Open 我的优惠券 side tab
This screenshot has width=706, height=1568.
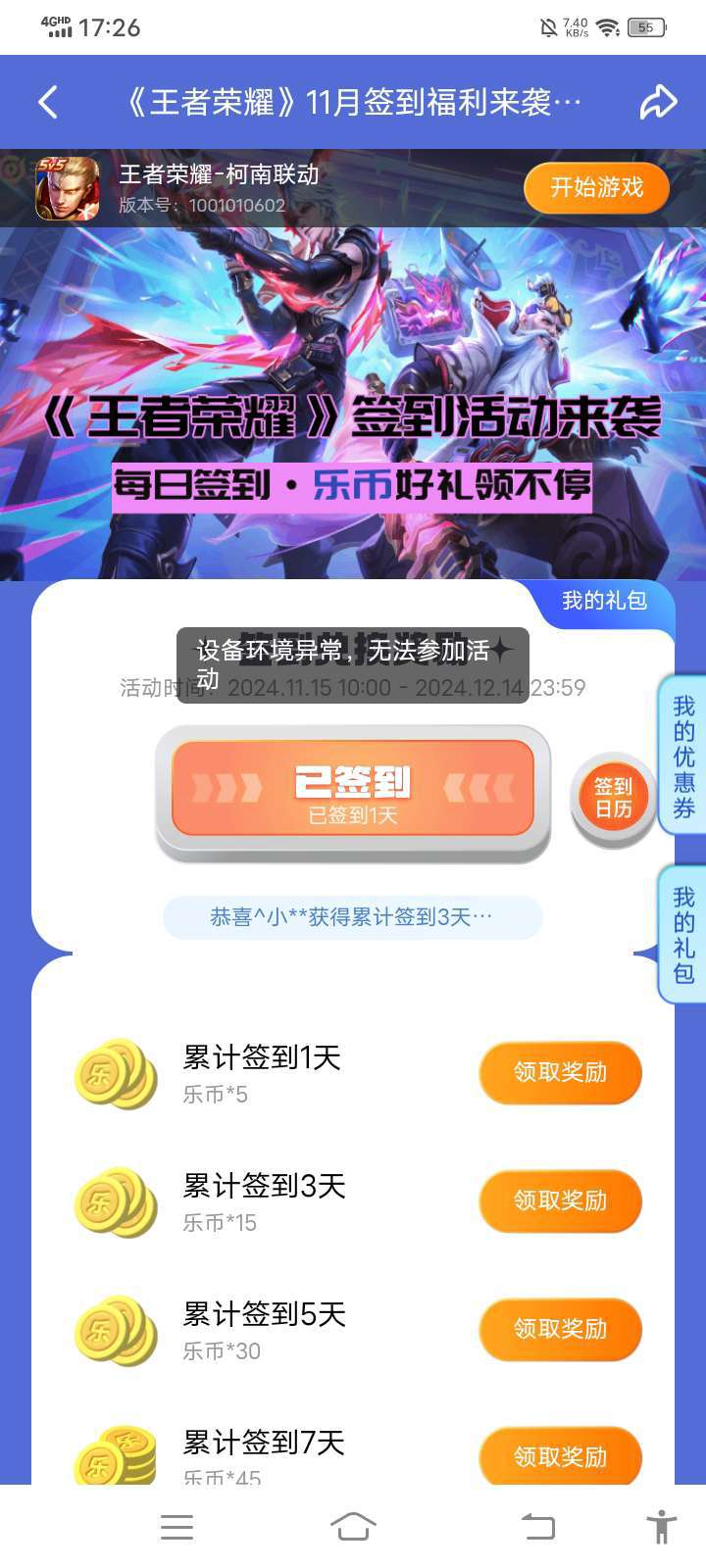683,758
